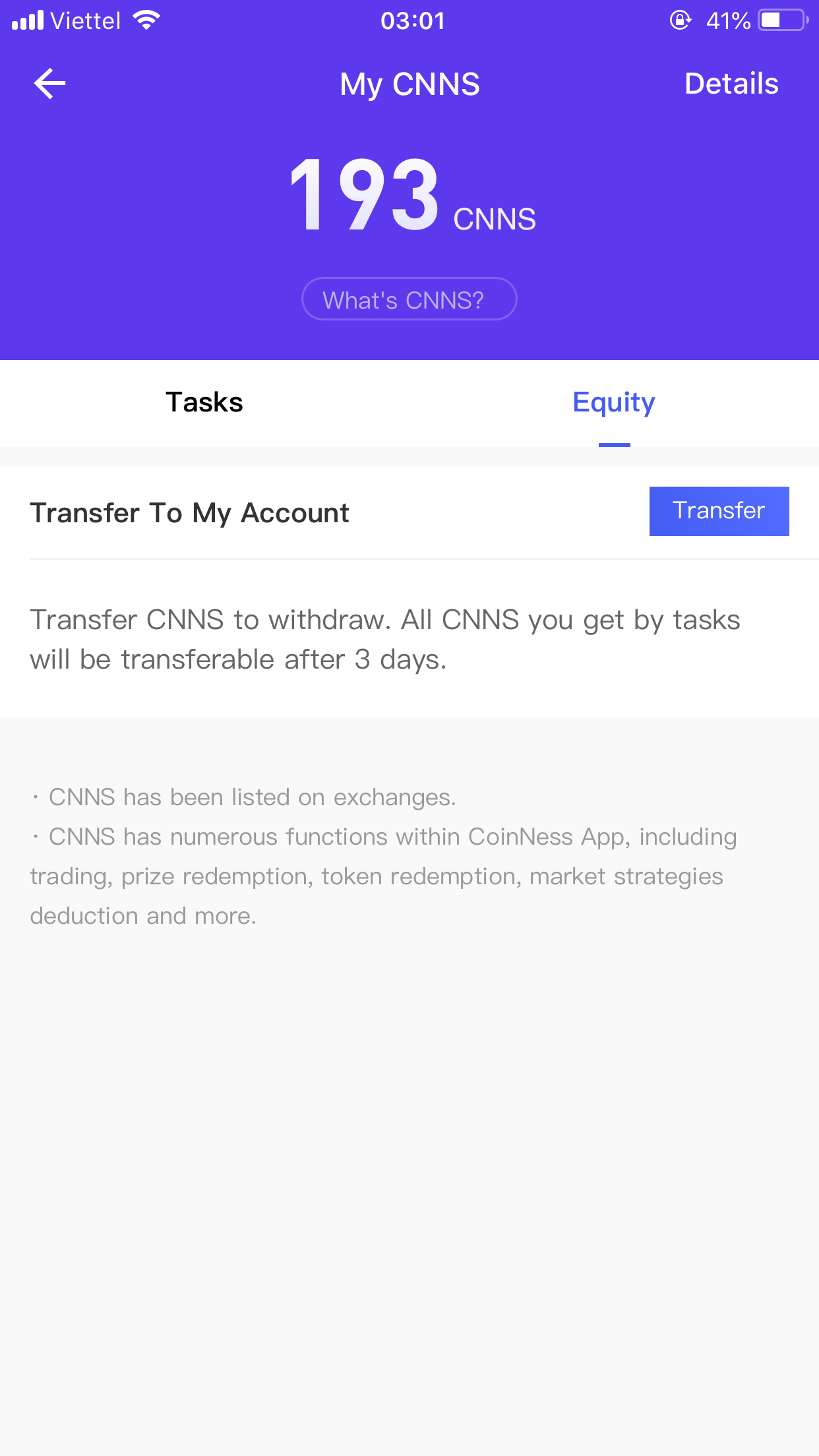This screenshot has width=819, height=1456.
Task: Switch to the Tasks tab
Action: (x=204, y=402)
